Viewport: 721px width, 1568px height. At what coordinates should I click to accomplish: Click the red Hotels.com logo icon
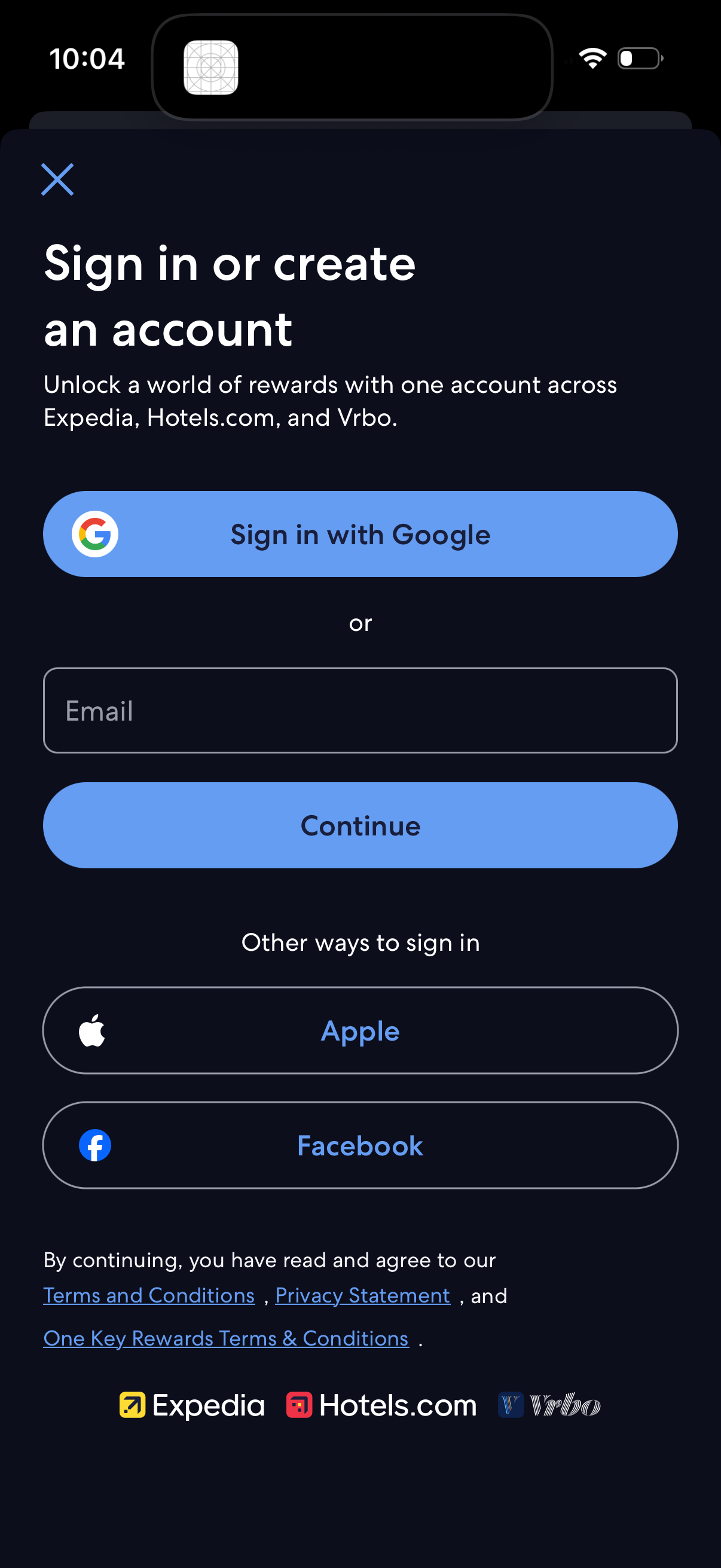pyautogui.click(x=299, y=1406)
